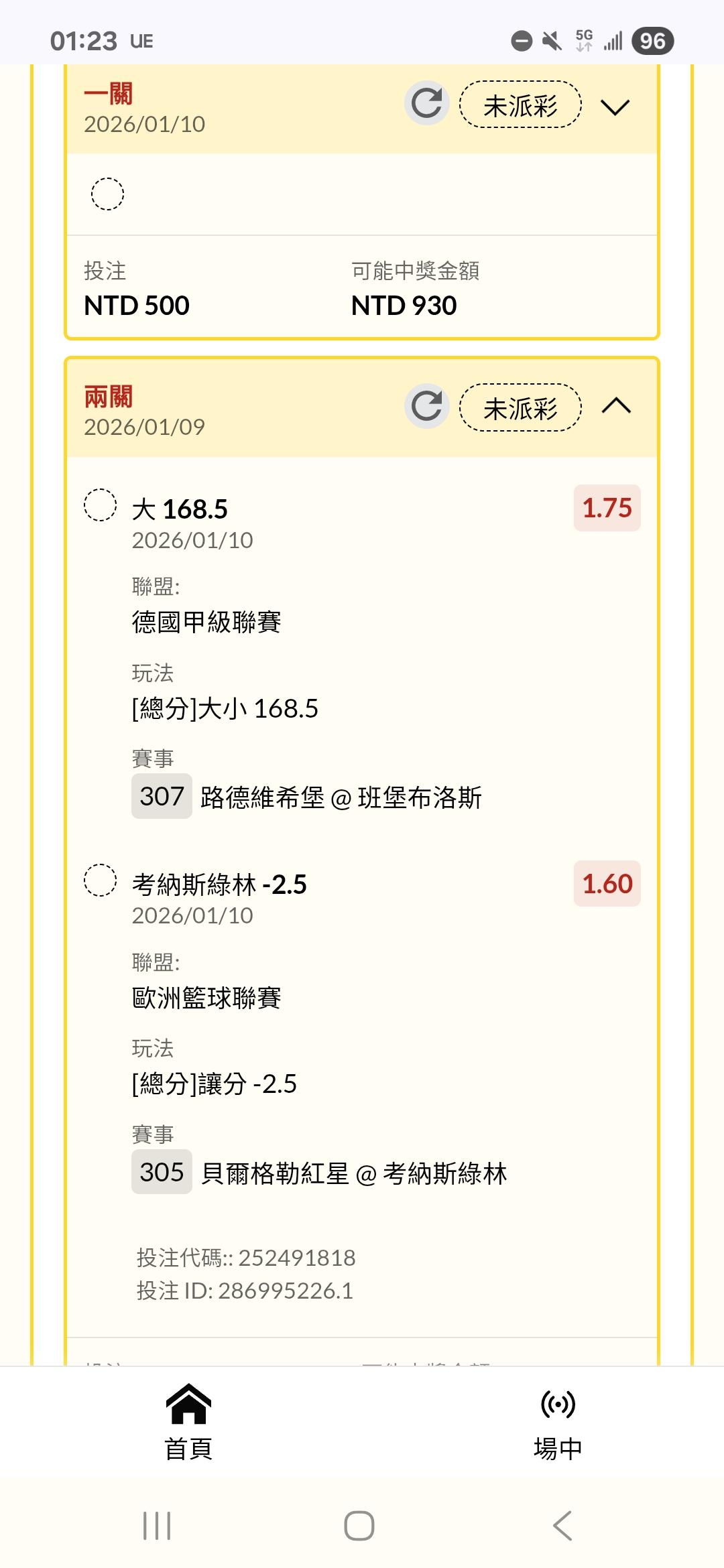Viewport: 724px width, 1568px height.
Task: Open recent apps from the navigation bar
Action: [158, 1526]
